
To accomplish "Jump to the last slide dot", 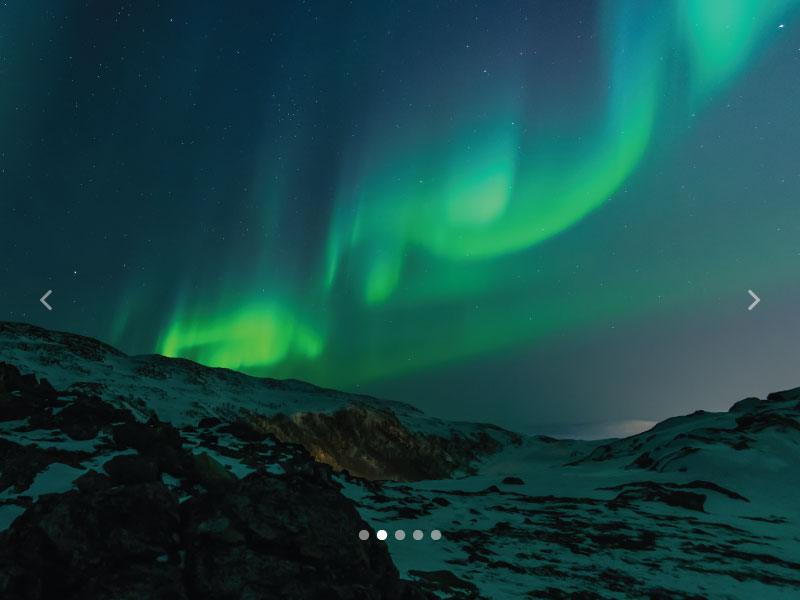I will tap(436, 535).
